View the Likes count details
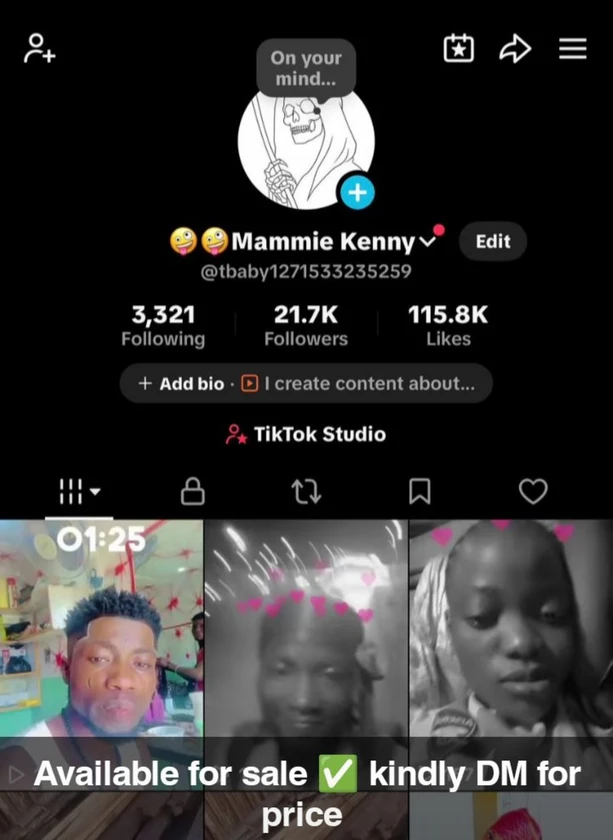 click(447, 326)
